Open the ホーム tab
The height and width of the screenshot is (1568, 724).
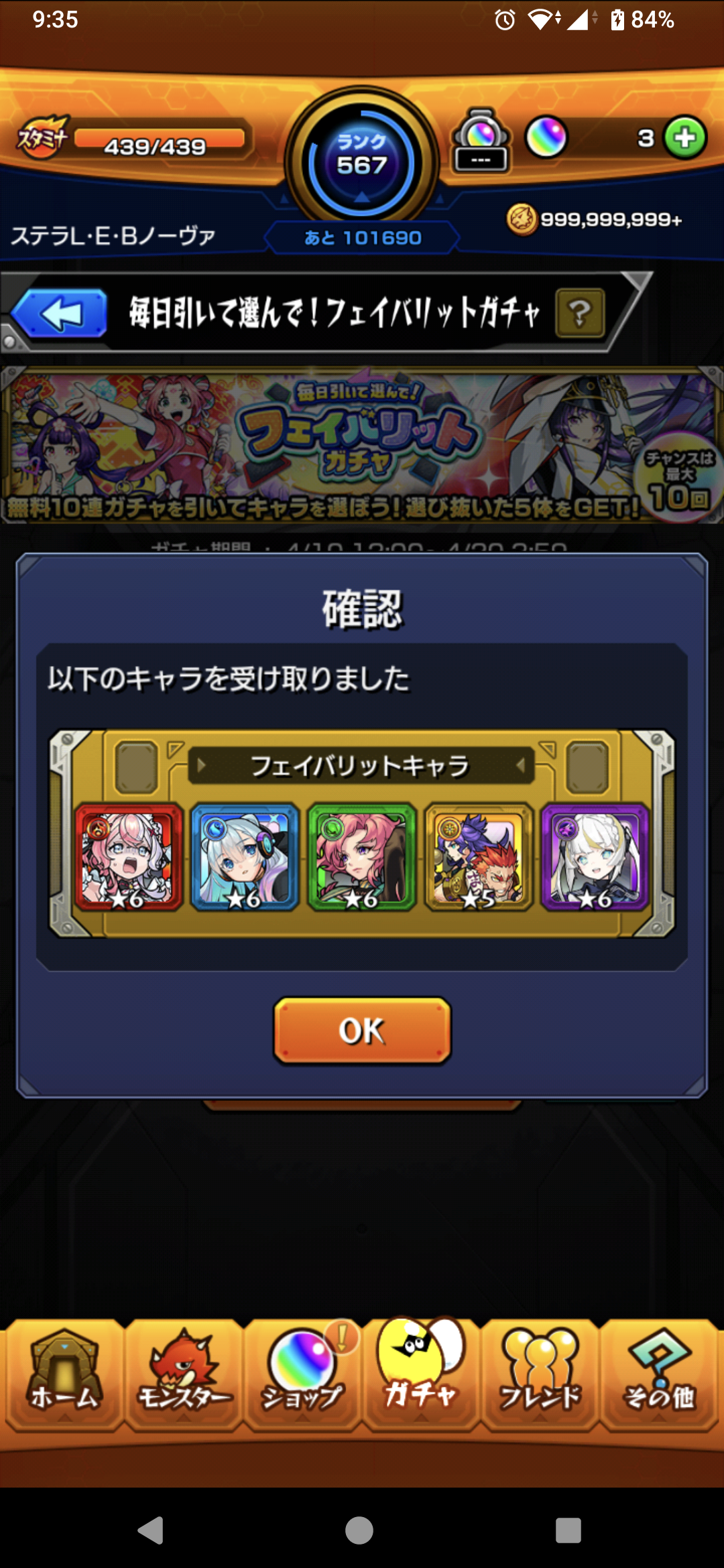[x=64, y=1374]
